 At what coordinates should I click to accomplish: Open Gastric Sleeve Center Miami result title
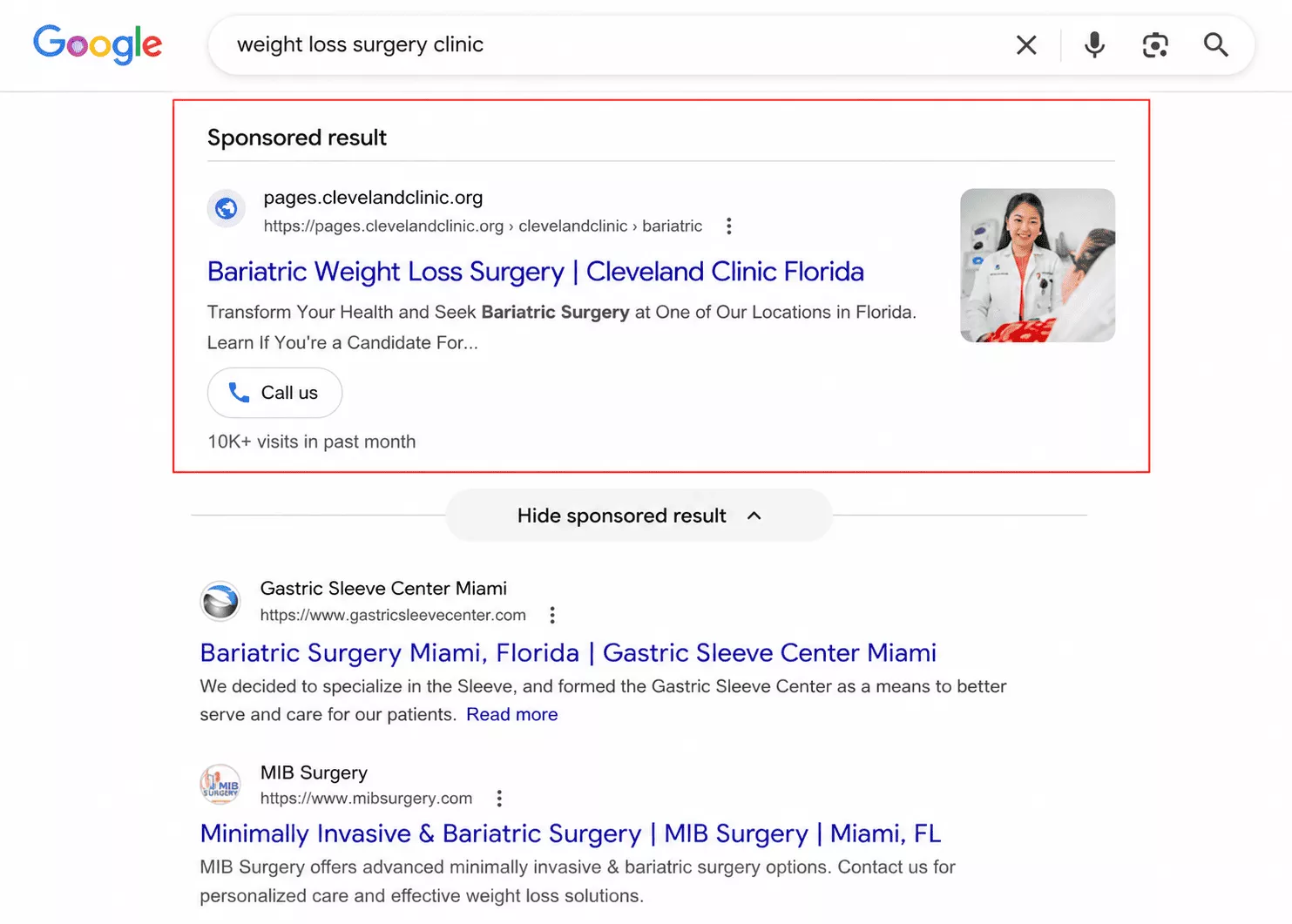point(568,653)
